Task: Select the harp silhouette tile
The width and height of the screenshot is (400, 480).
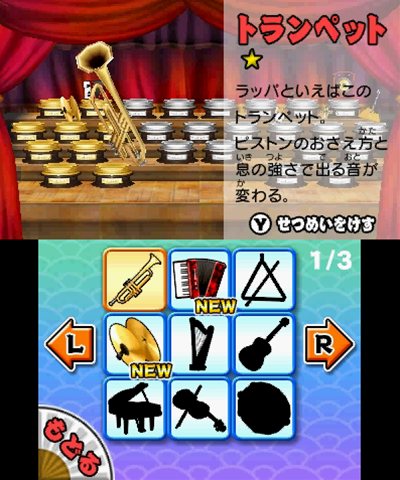Action: pos(200,344)
